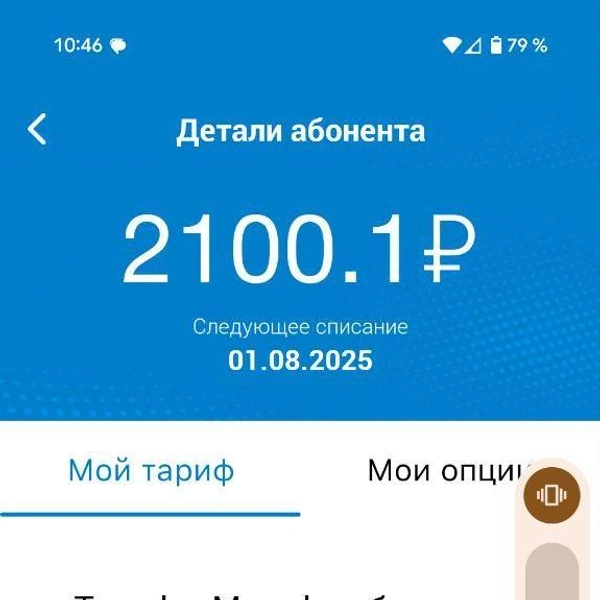600x600 pixels.
Task: Tap the vibrate ringer mode icon
Action: click(551, 495)
